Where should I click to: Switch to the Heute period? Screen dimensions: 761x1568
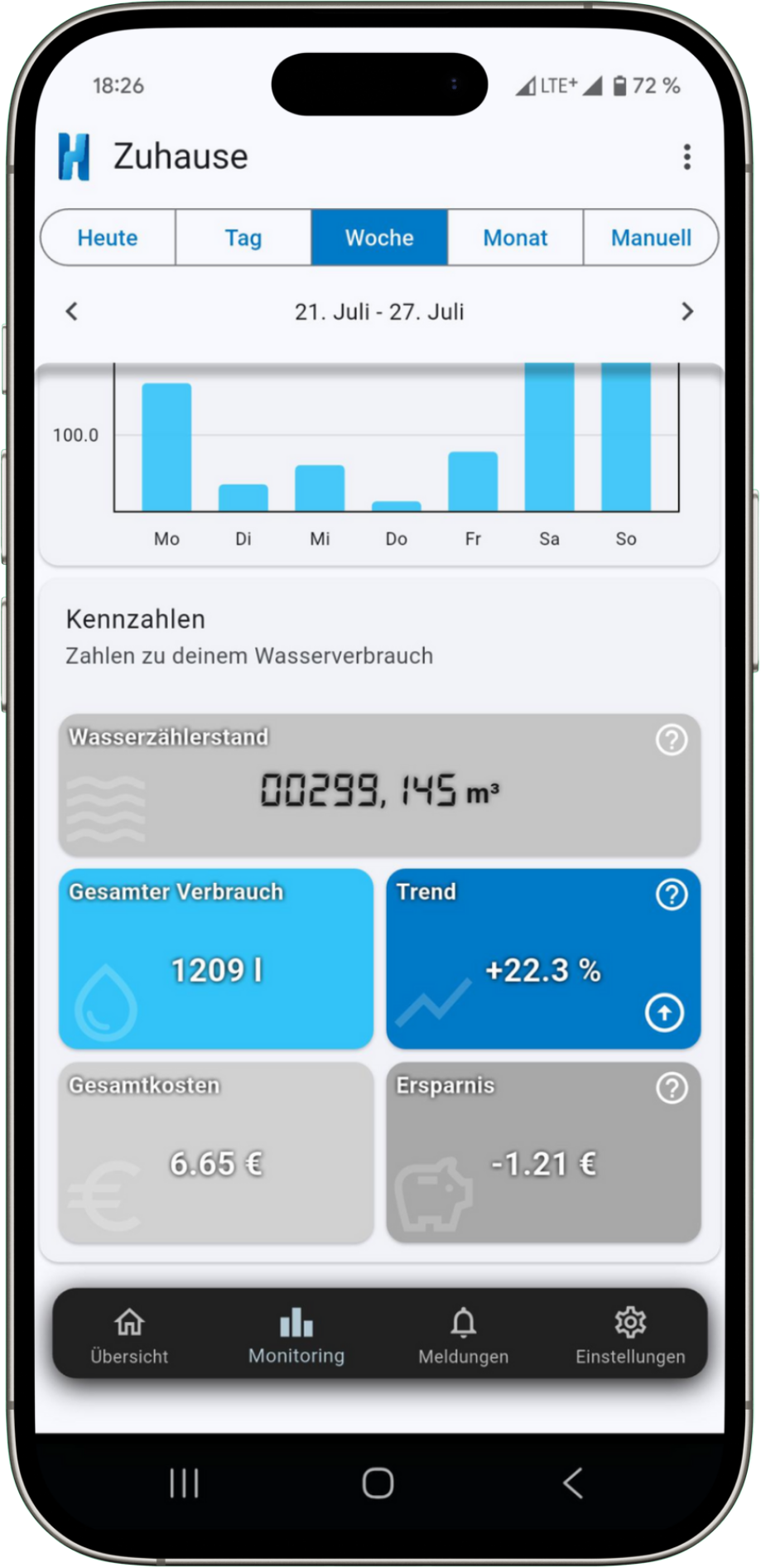[x=108, y=238]
